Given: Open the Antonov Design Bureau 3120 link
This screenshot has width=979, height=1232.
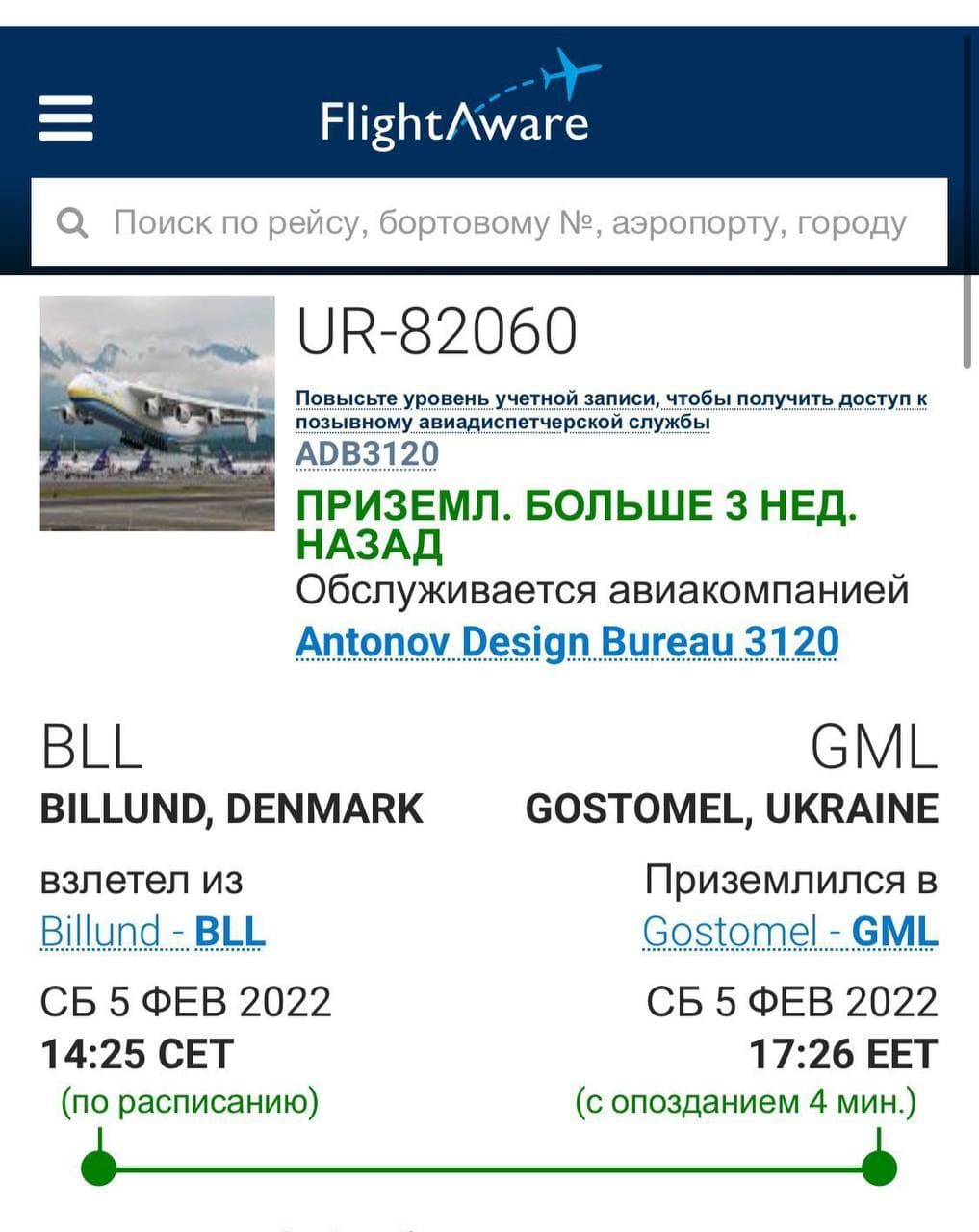Looking at the screenshot, I should [567, 642].
